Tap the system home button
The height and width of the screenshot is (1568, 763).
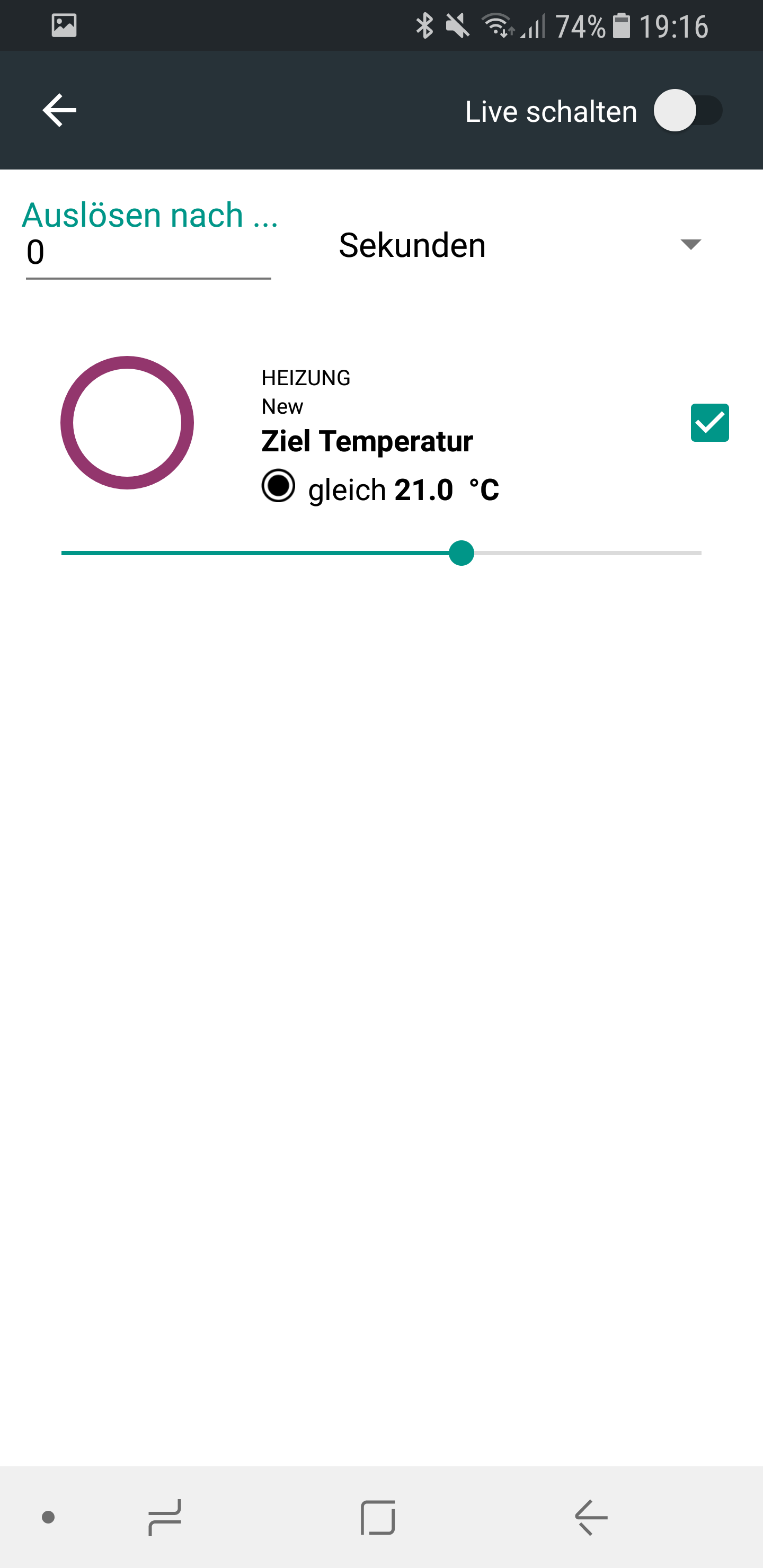[x=378, y=1517]
